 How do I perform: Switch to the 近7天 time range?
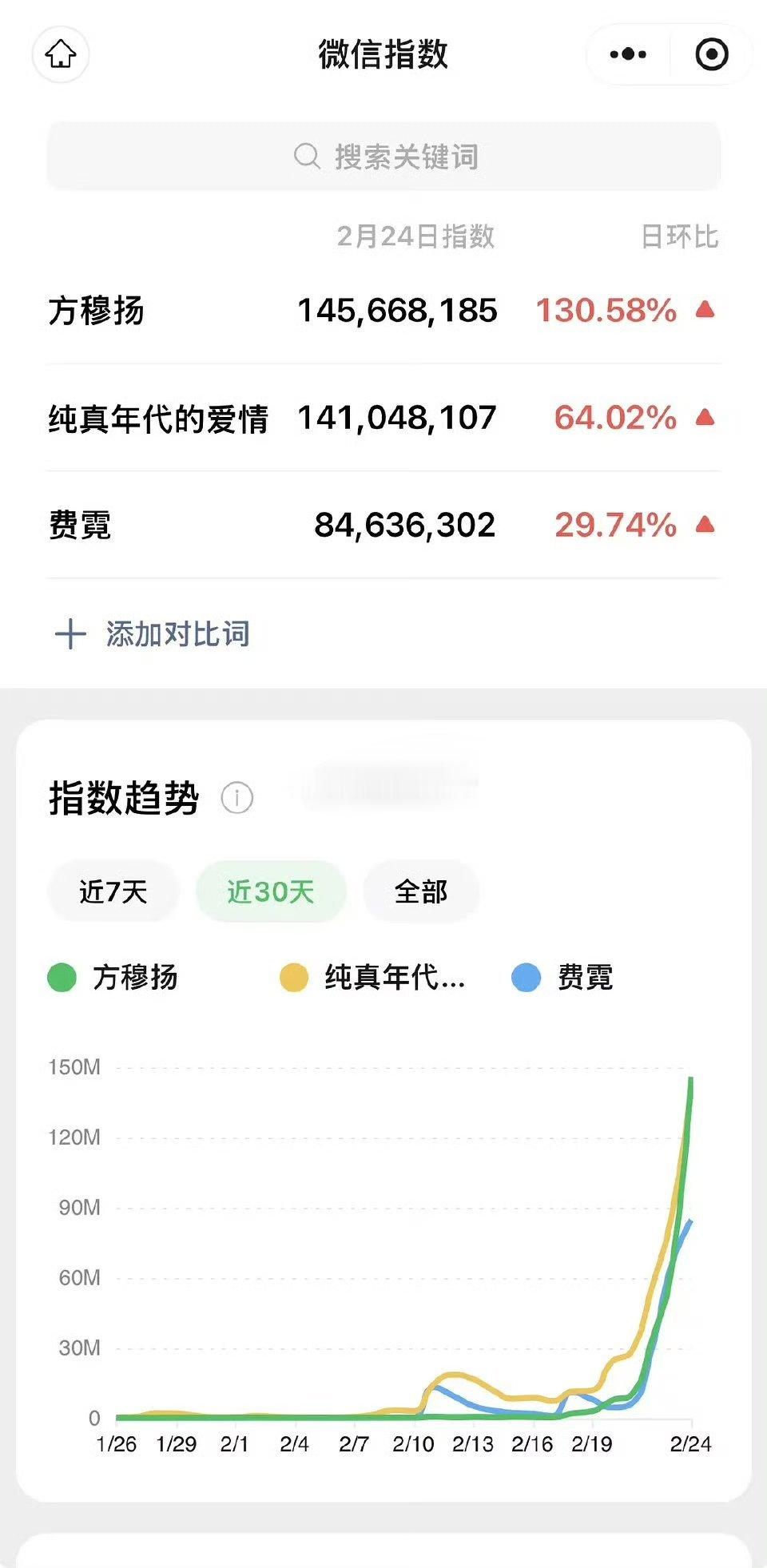pyautogui.click(x=113, y=891)
